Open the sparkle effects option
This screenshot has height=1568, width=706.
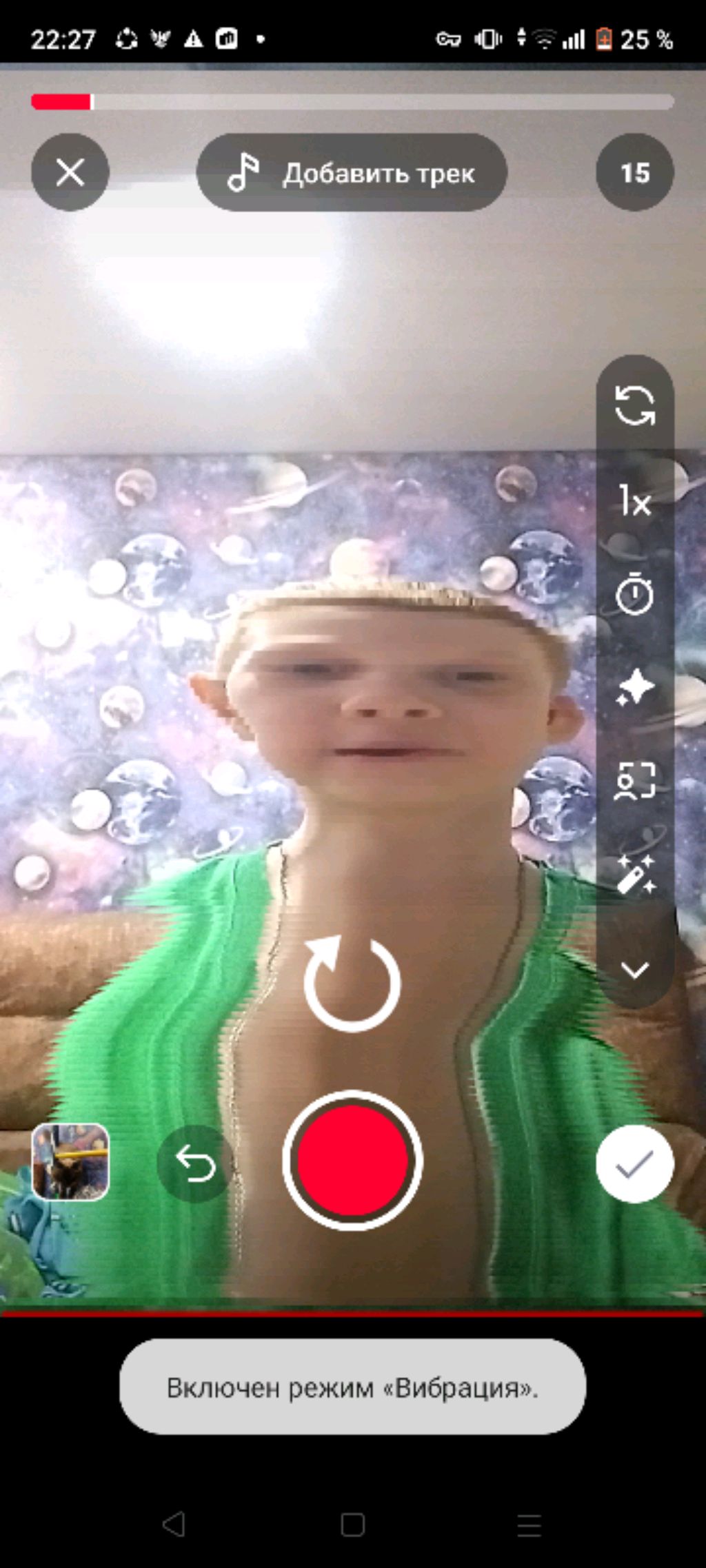(634, 687)
